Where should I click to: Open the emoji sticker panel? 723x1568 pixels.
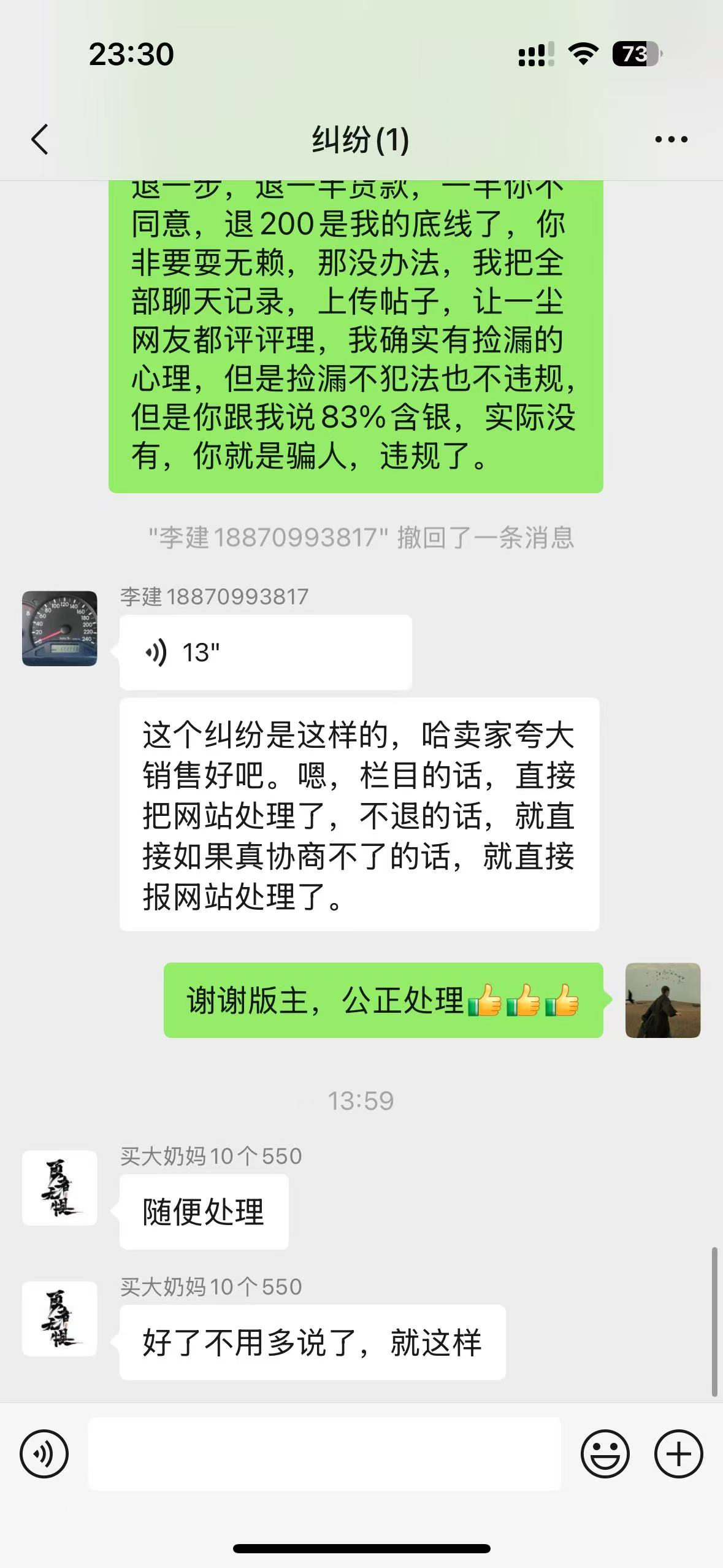click(605, 1453)
